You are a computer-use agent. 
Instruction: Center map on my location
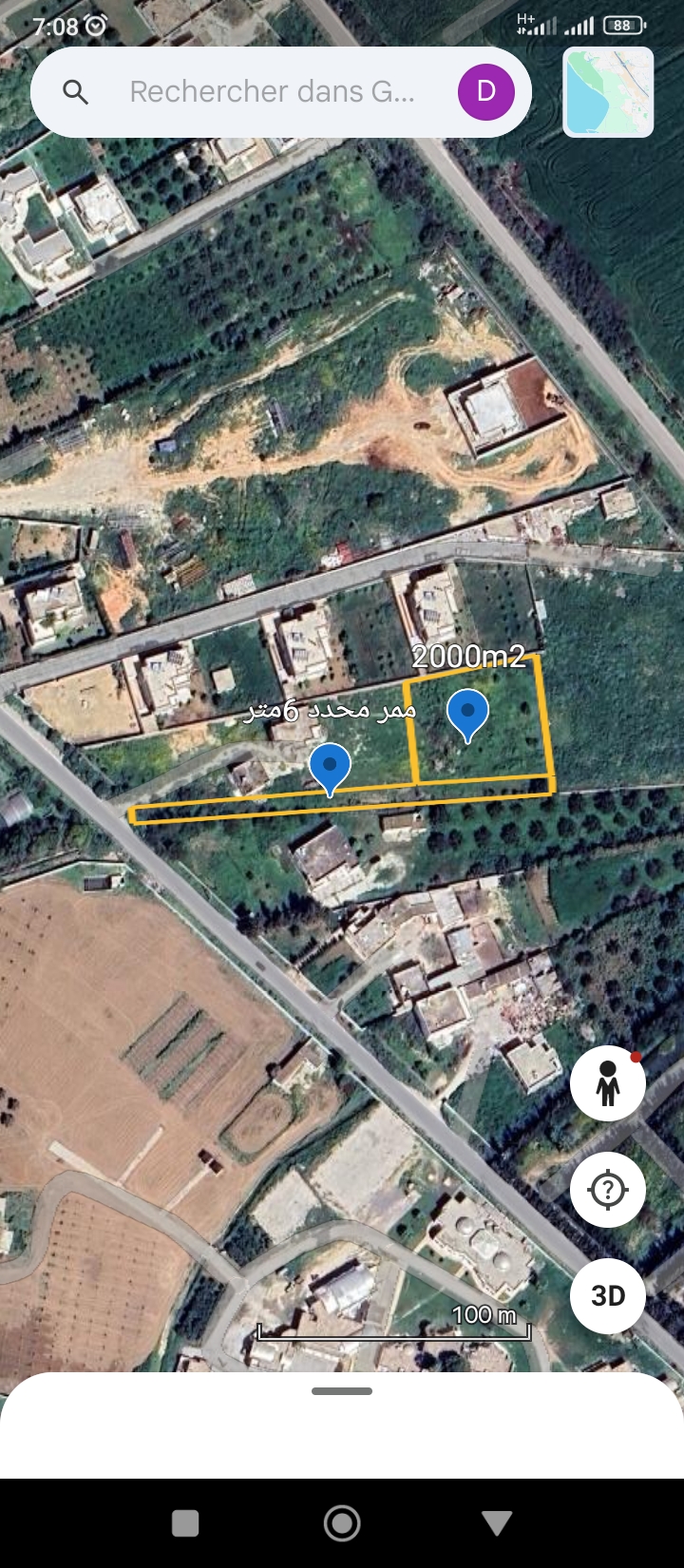pos(608,1190)
